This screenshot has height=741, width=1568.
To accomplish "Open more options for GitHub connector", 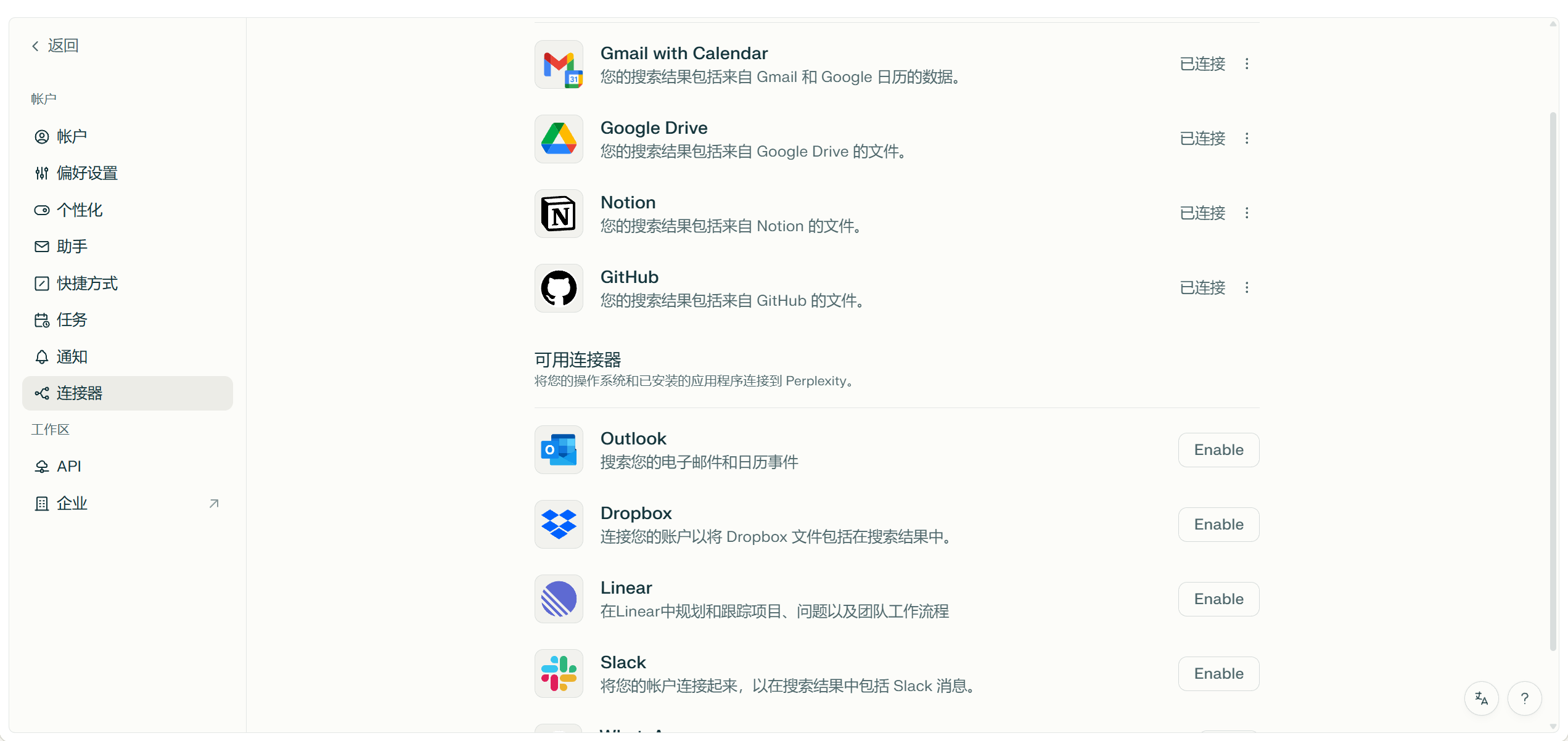I will tap(1247, 288).
